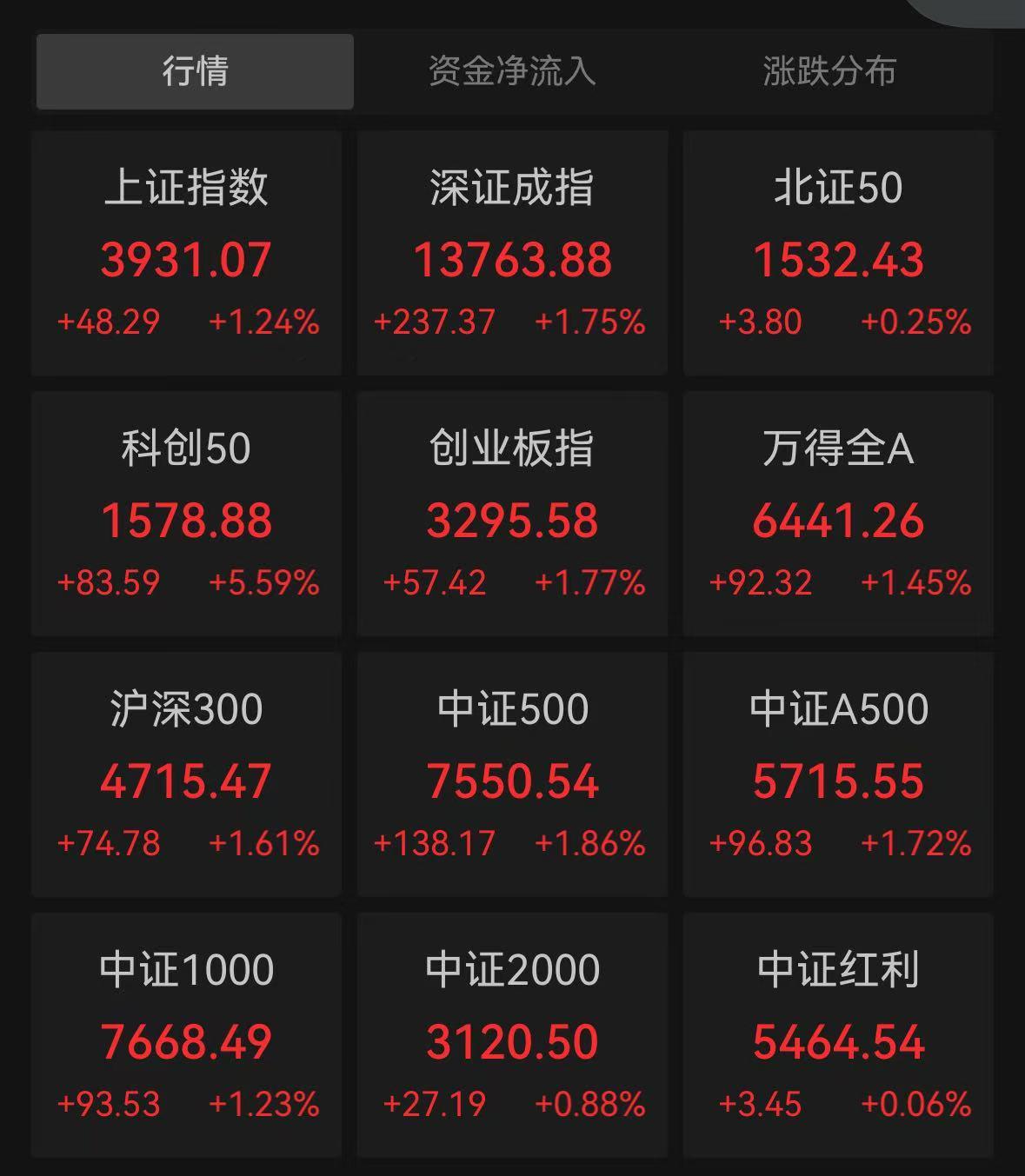
Task: Open the 北证50 index card
Action: click(x=838, y=253)
